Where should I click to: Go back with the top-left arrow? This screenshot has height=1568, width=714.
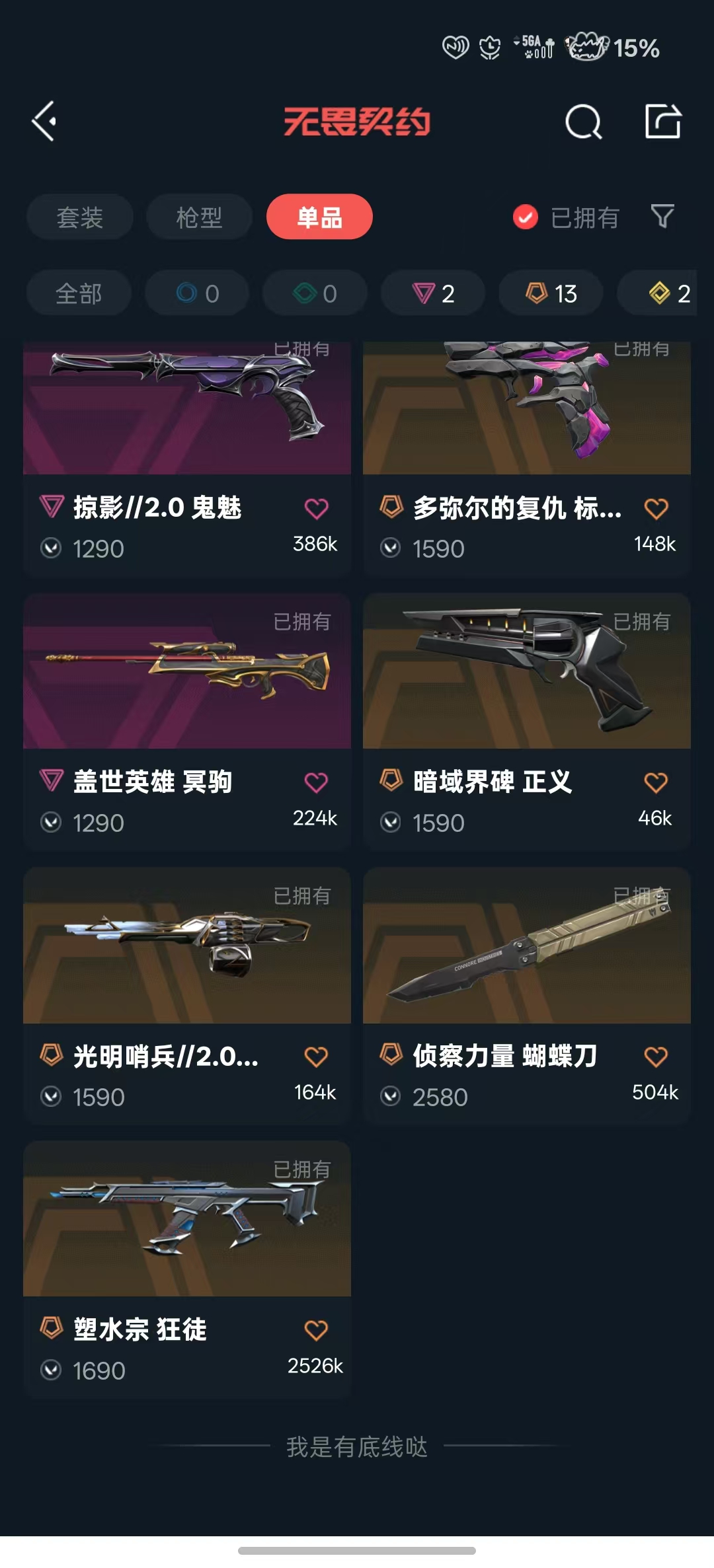(44, 122)
